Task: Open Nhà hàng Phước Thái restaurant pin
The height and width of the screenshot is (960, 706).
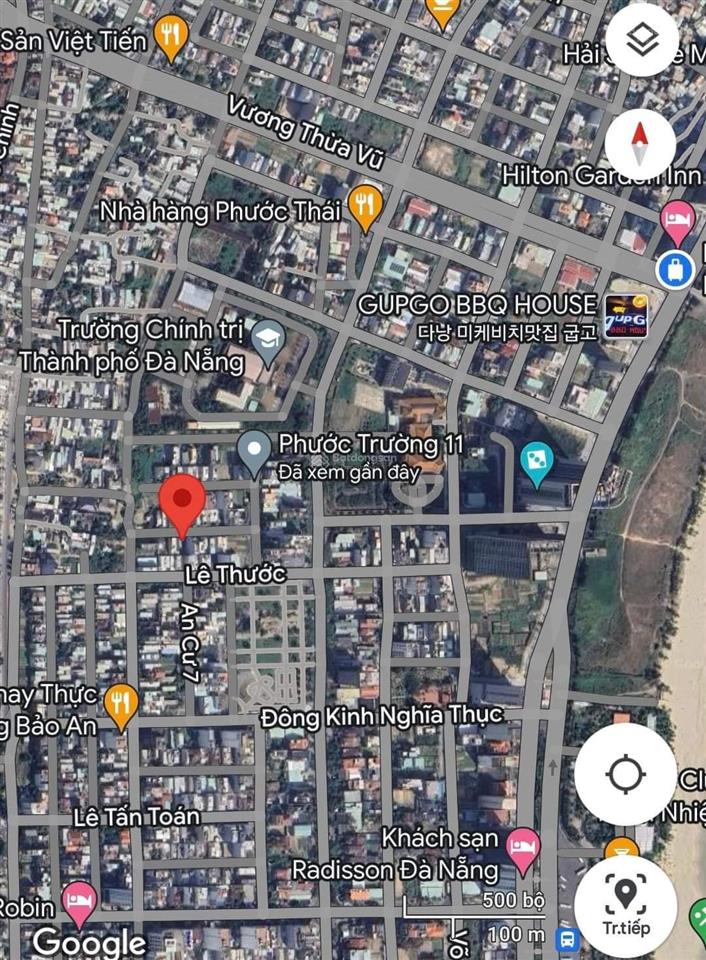Action: [366, 206]
